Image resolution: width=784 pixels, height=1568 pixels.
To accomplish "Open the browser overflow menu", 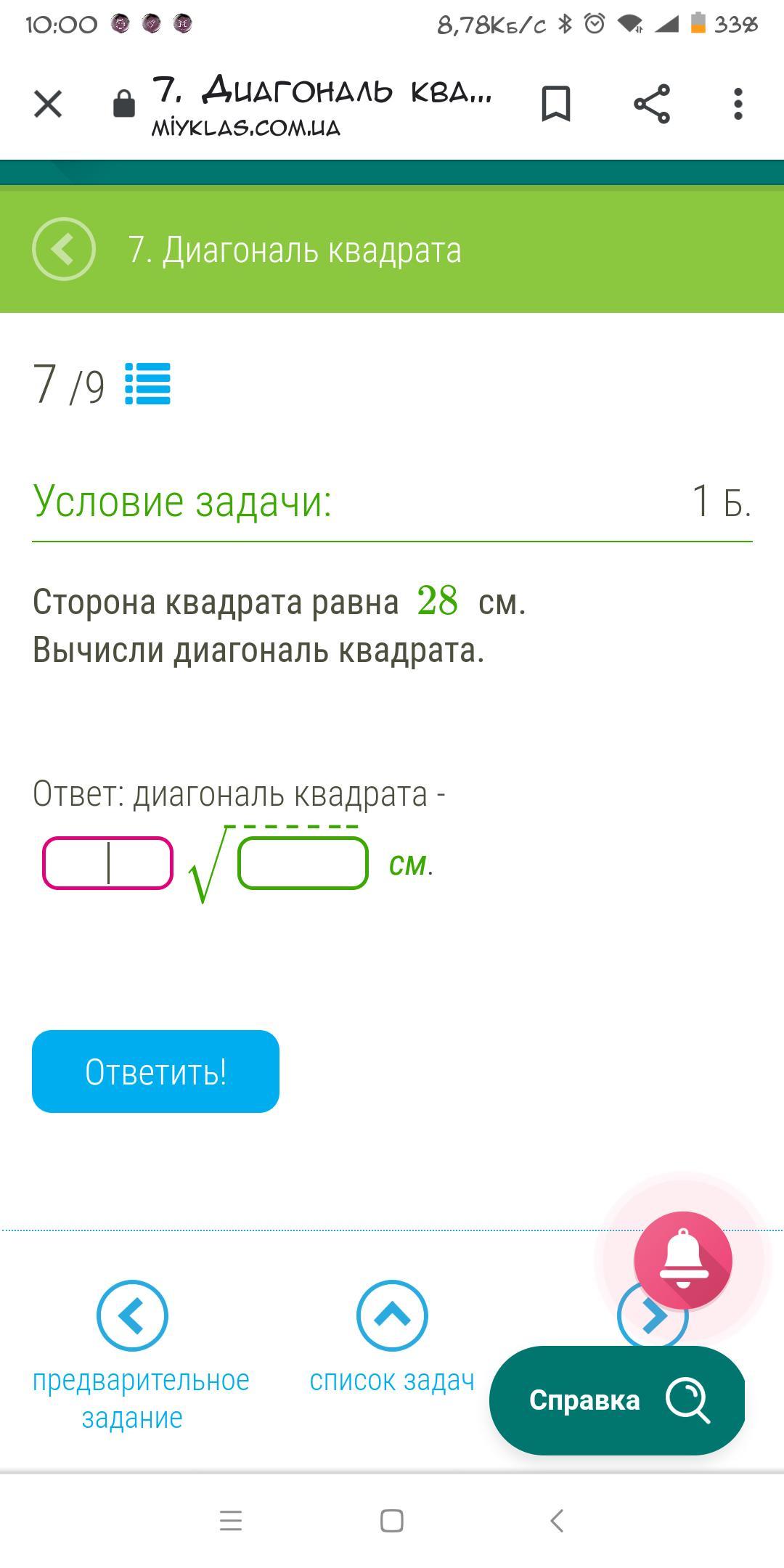I will pyautogui.click(x=738, y=104).
